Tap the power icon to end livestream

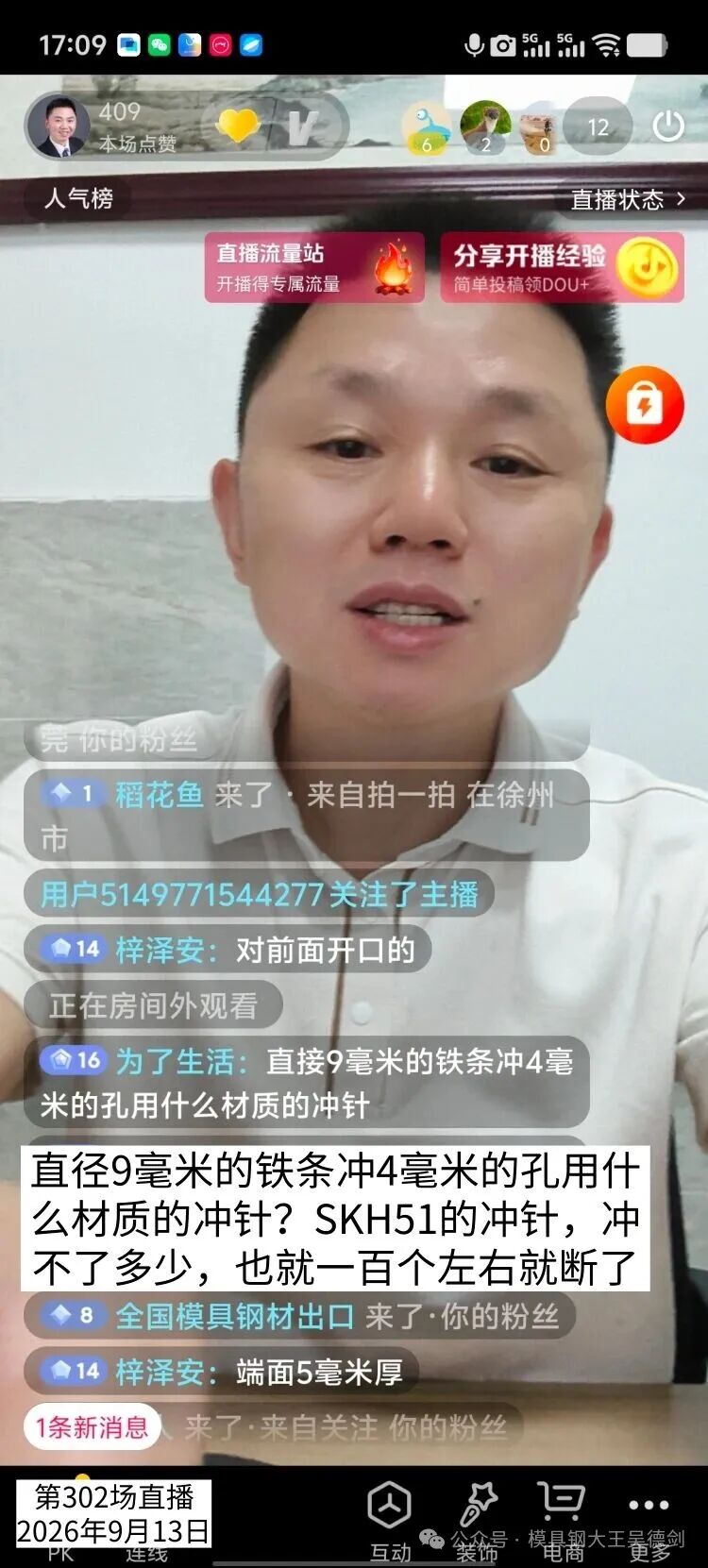668,126
